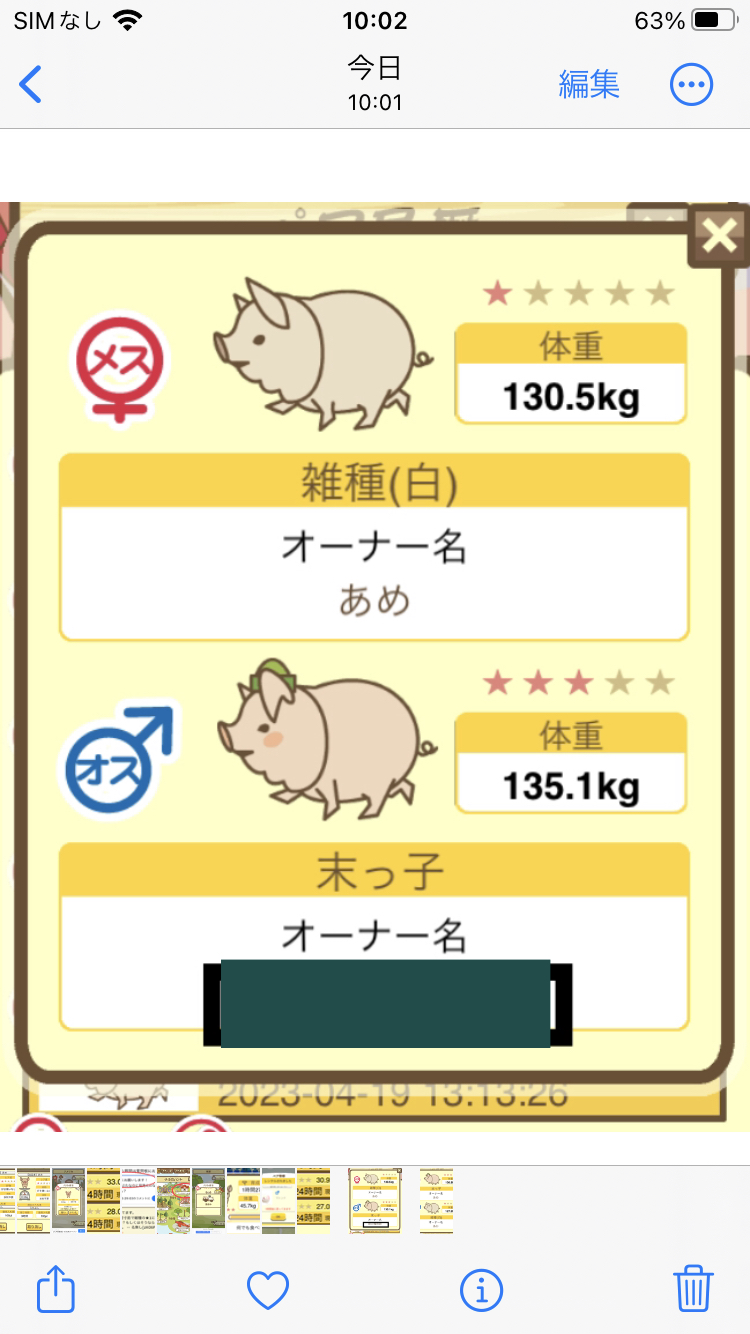Image resolution: width=750 pixels, height=1334 pixels.
Task: Delete this photo with the trash icon
Action: [694, 1289]
